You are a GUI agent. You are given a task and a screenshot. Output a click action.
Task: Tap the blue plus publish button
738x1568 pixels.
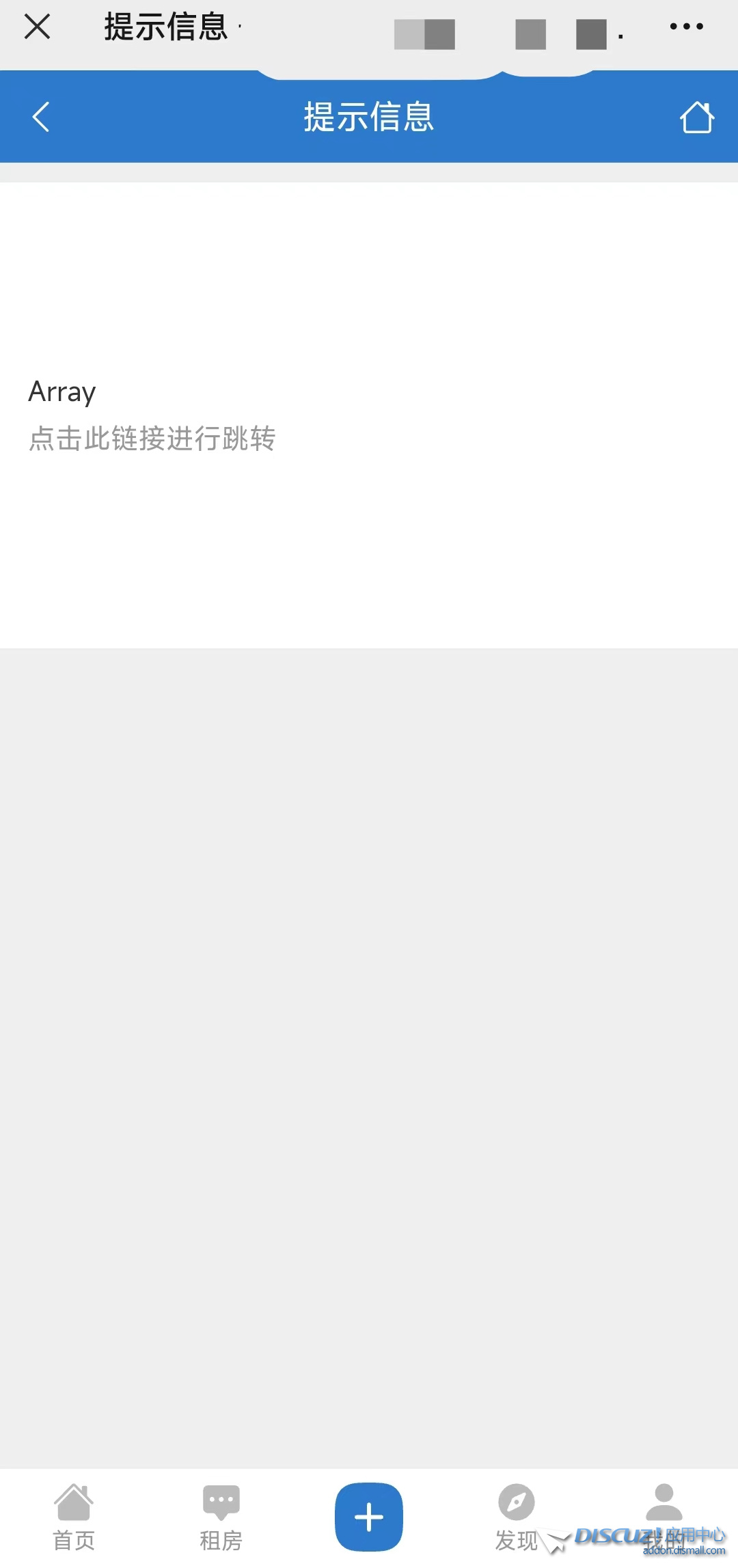369,1517
